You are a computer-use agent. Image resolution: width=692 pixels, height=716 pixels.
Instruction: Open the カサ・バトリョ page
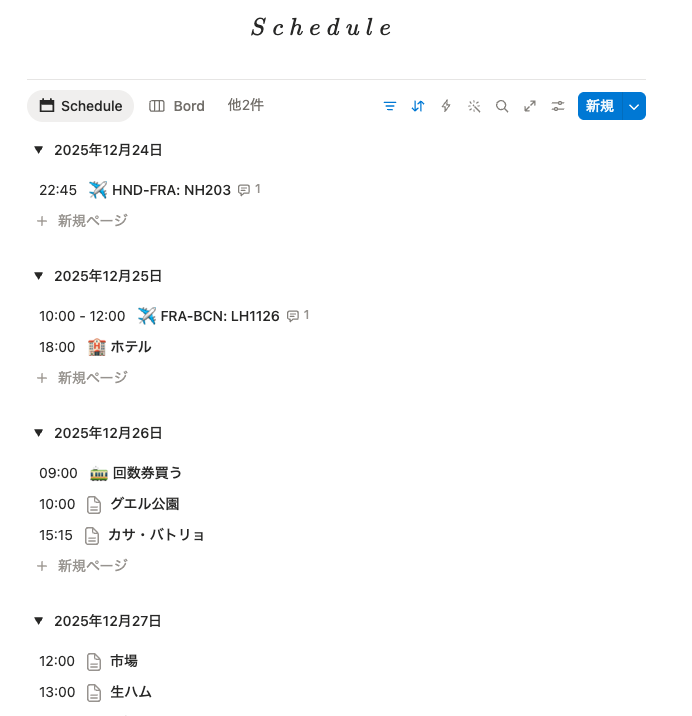coord(156,535)
